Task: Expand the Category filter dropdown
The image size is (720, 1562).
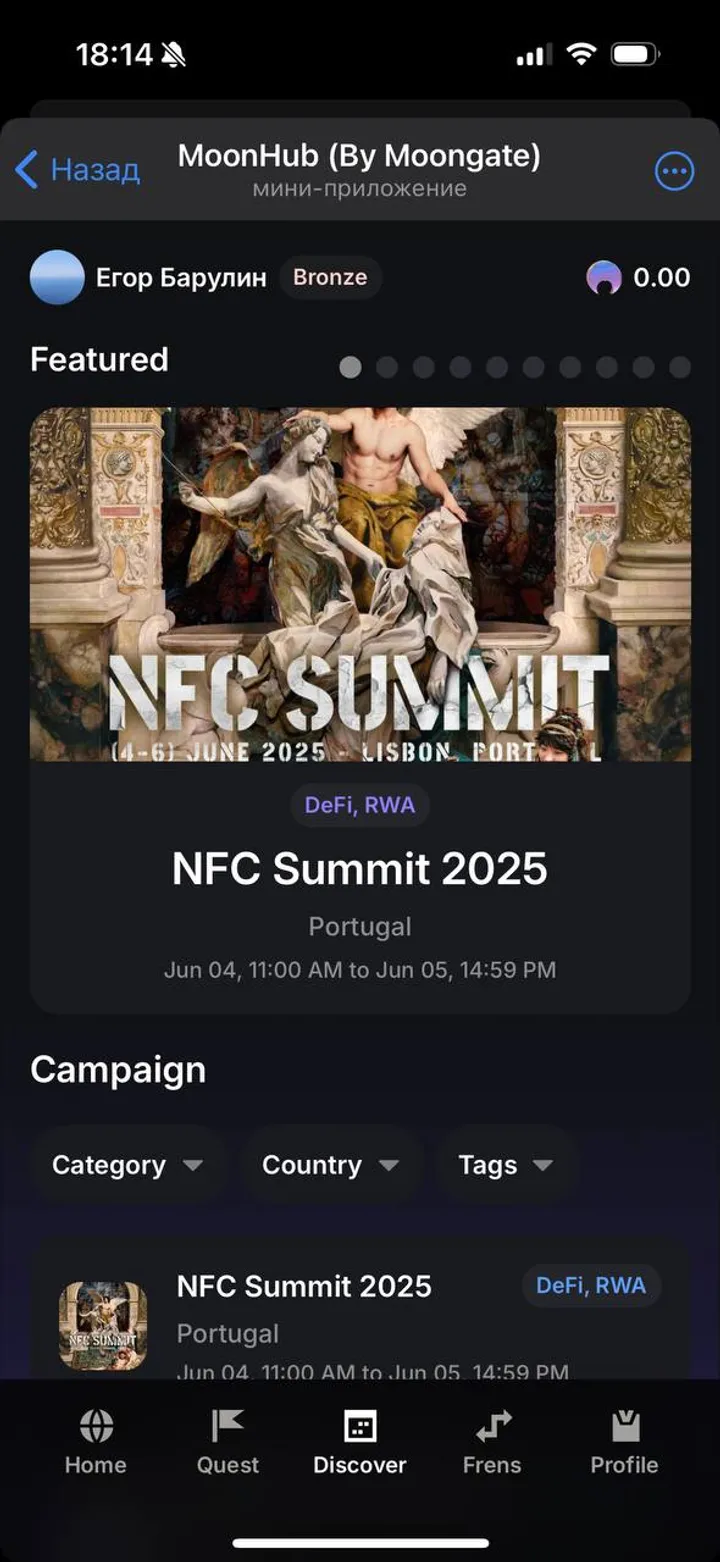Action: point(127,1165)
